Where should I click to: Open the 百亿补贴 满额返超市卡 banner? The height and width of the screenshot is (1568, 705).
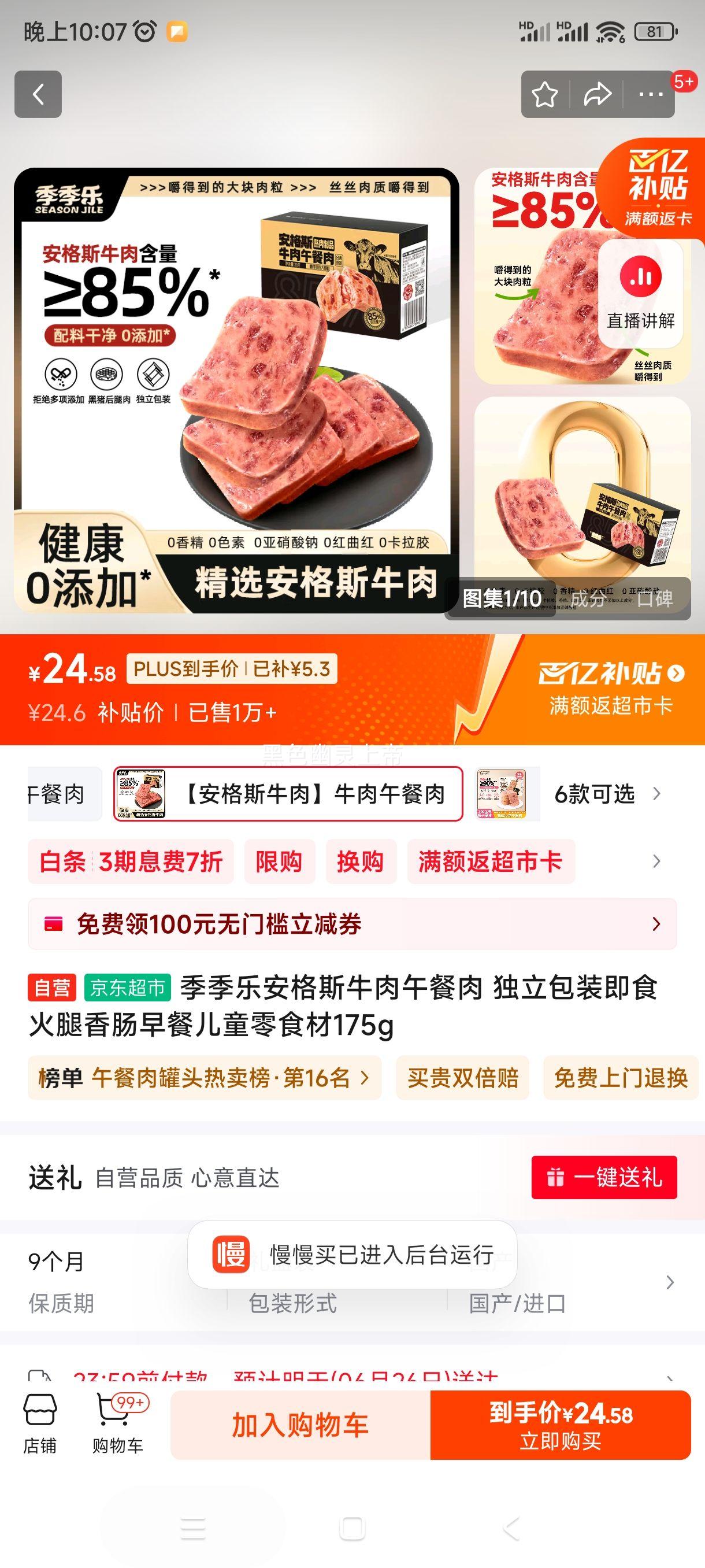(x=611, y=689)
